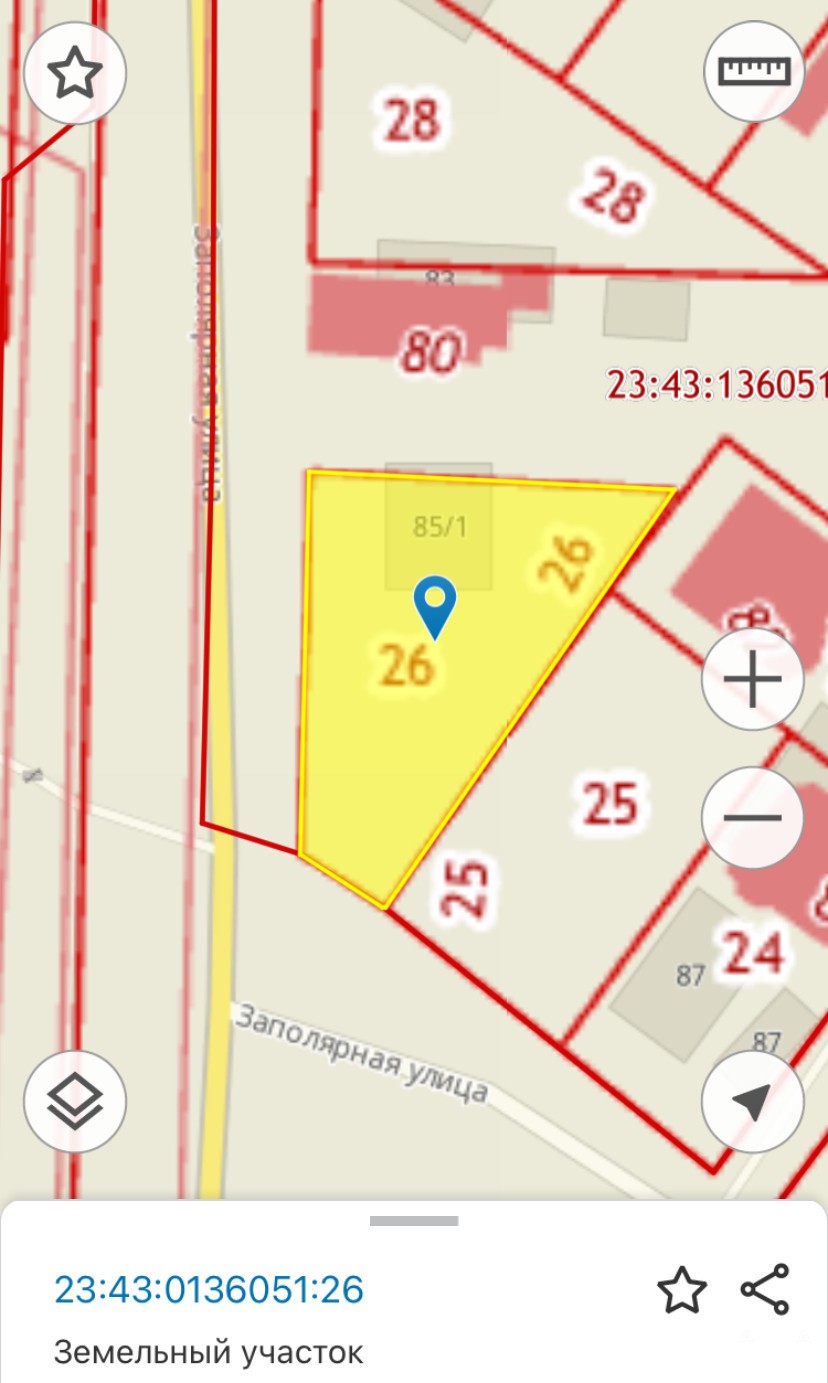This screenshot has width=828, height=1383.
Task: Open cadastral number 23:43:0136051:26 details
Action: (208, 1290)
